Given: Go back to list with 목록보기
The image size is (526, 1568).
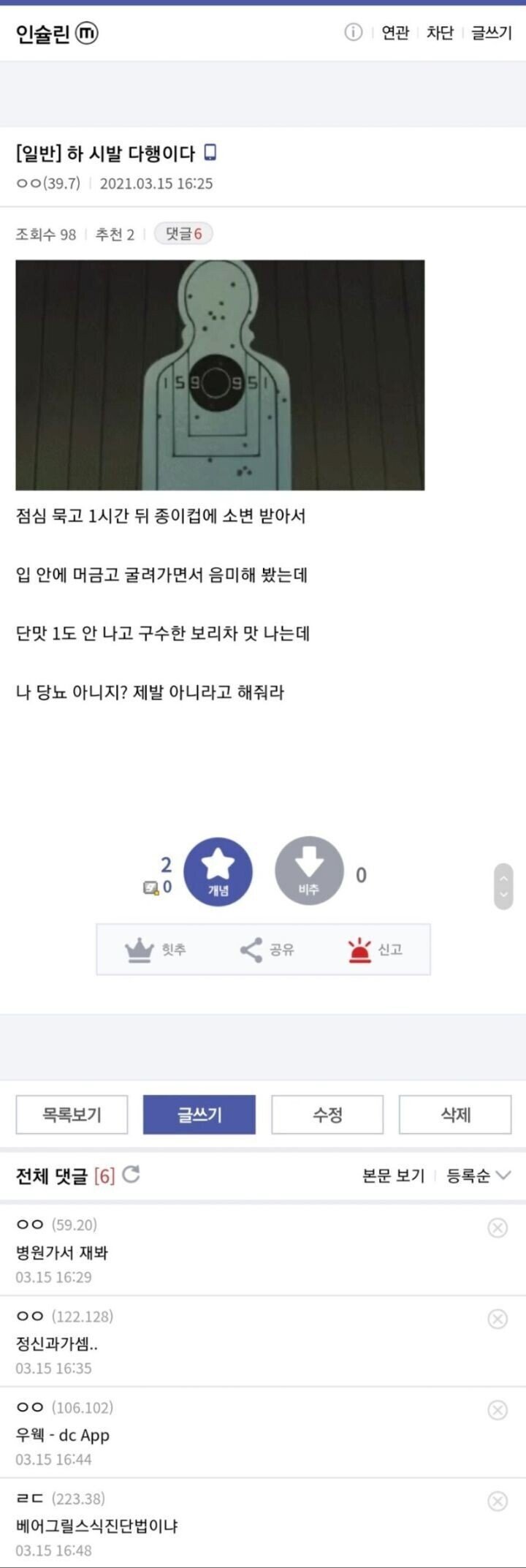Looking at the screenshot, I should click(x=72, y=1115).
